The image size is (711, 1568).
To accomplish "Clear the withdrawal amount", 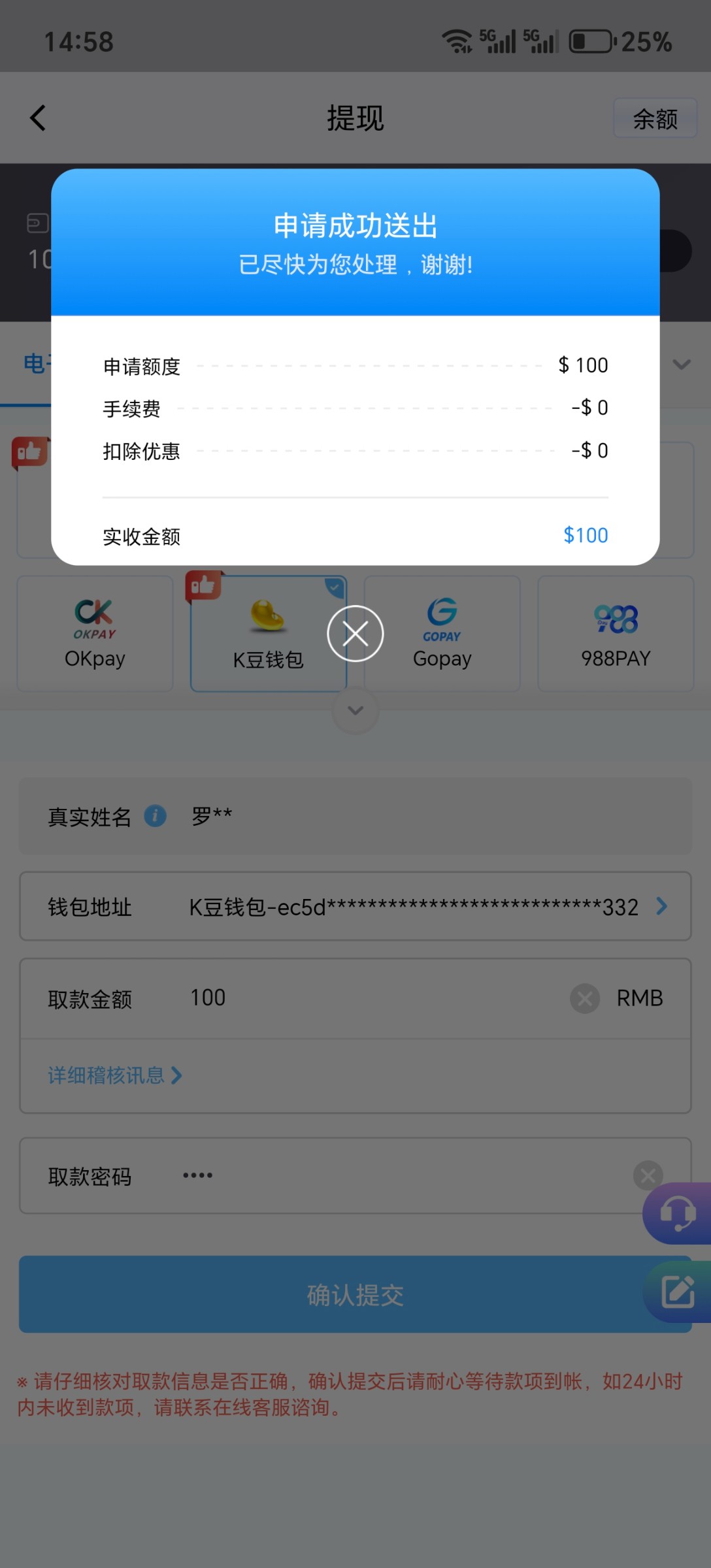I will 585,998.
